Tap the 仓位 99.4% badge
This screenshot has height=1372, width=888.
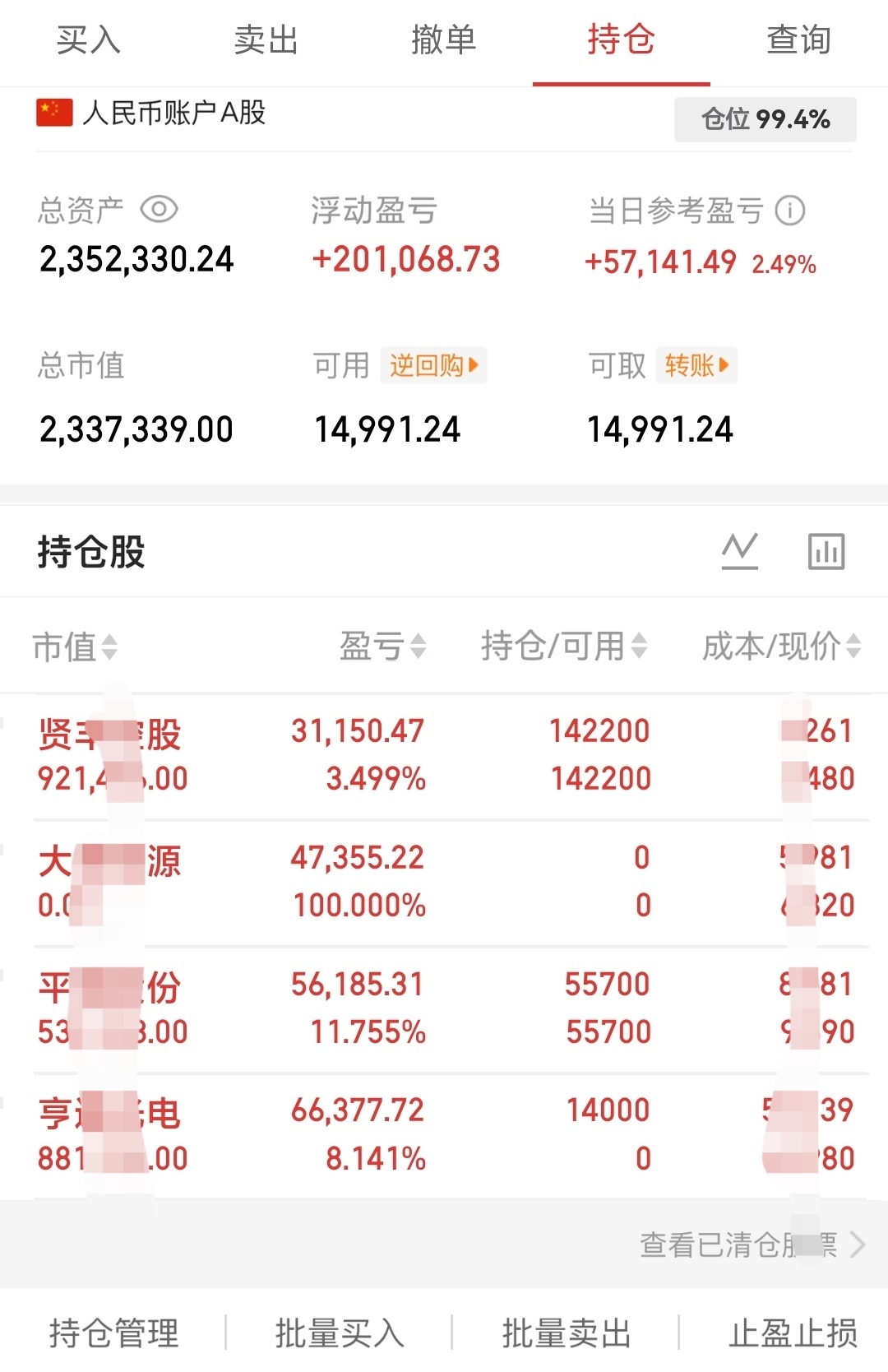pos(765,119)
